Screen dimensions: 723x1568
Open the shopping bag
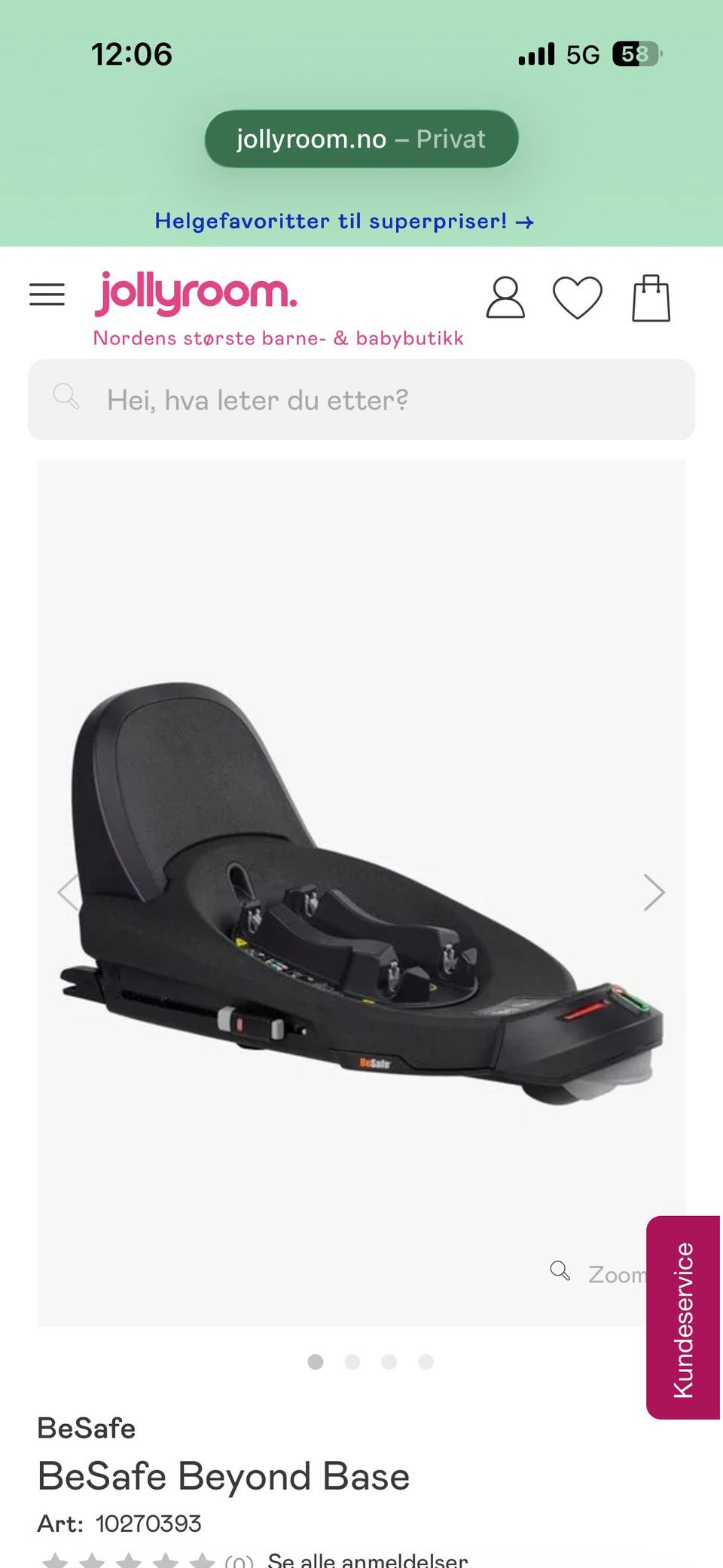[x=651, y=298]
